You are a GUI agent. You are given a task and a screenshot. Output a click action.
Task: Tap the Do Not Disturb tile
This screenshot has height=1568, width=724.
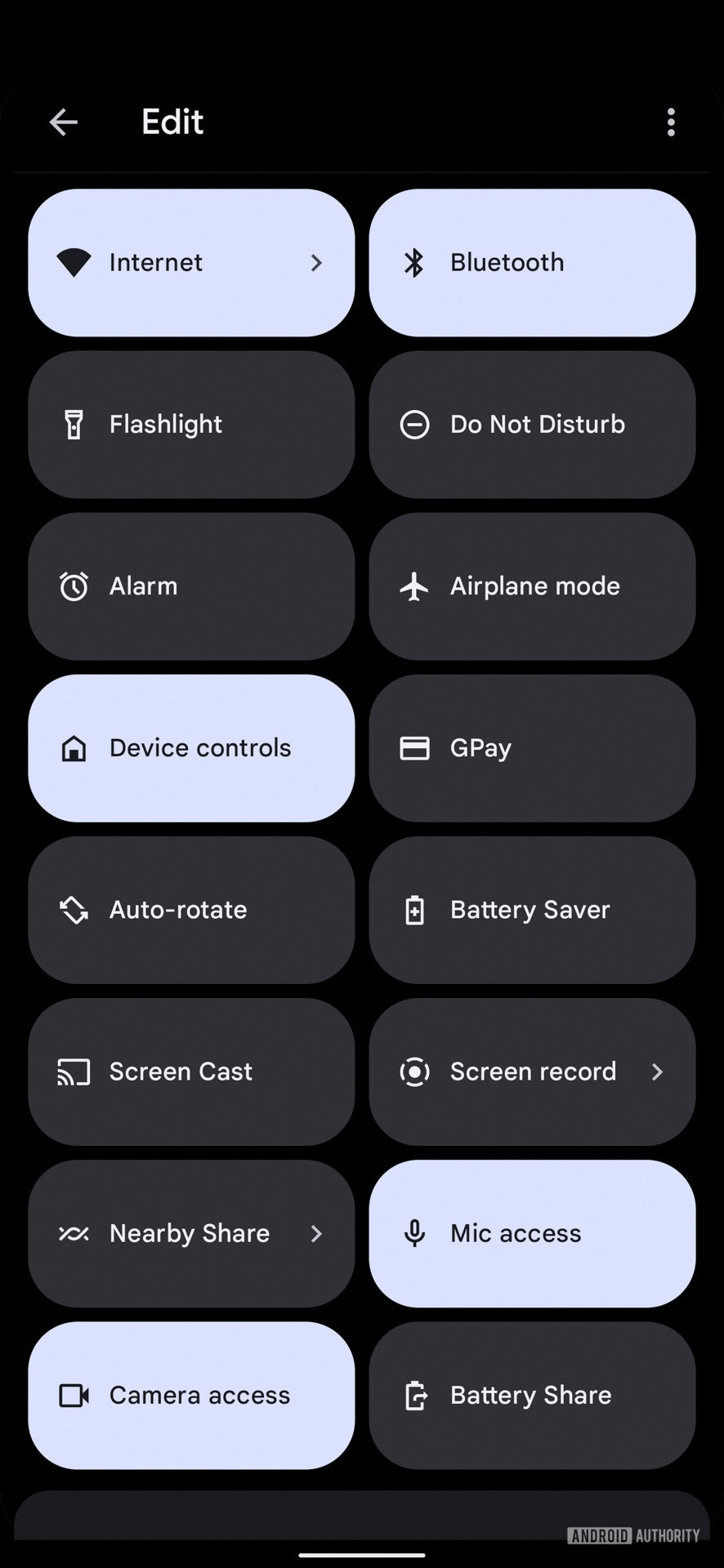532,425
